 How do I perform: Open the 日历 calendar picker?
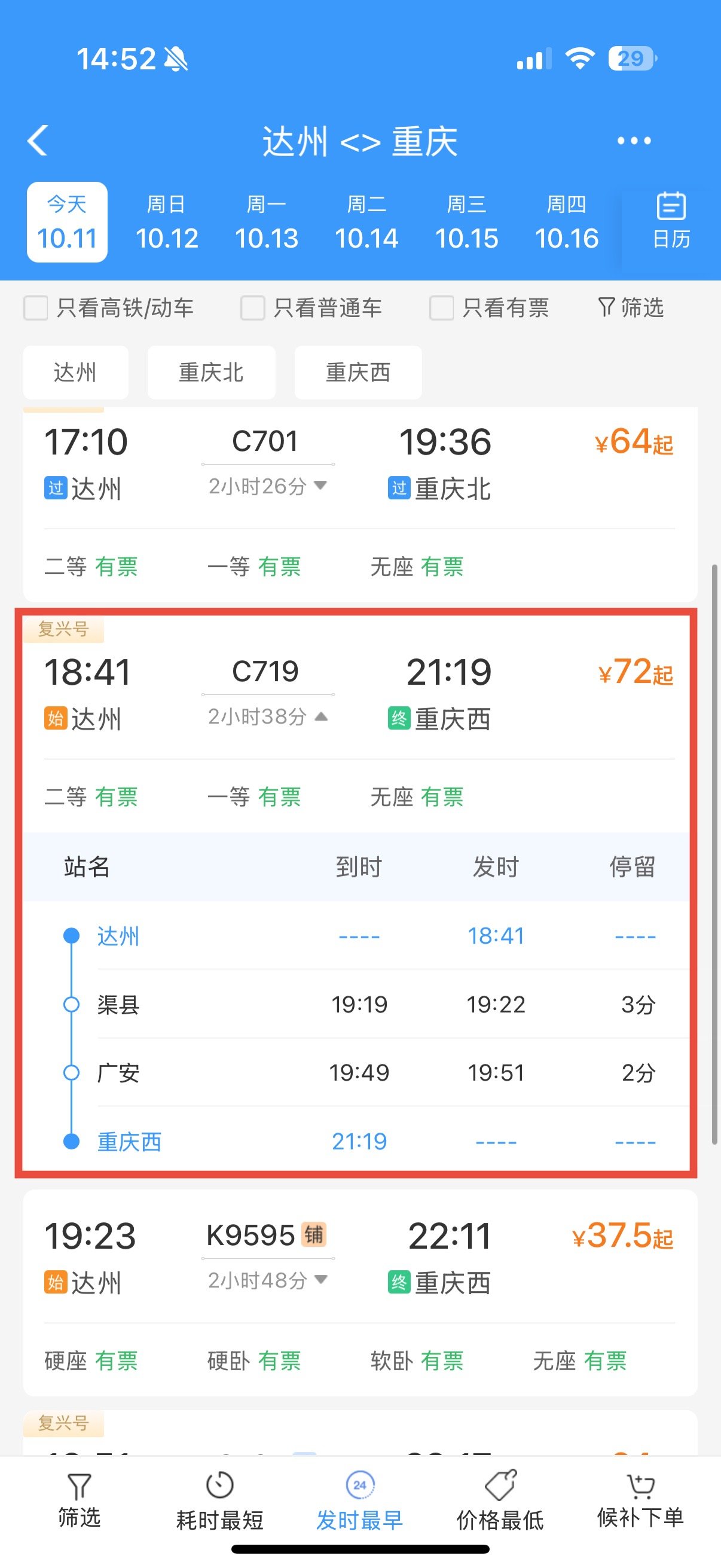[671, 222]
